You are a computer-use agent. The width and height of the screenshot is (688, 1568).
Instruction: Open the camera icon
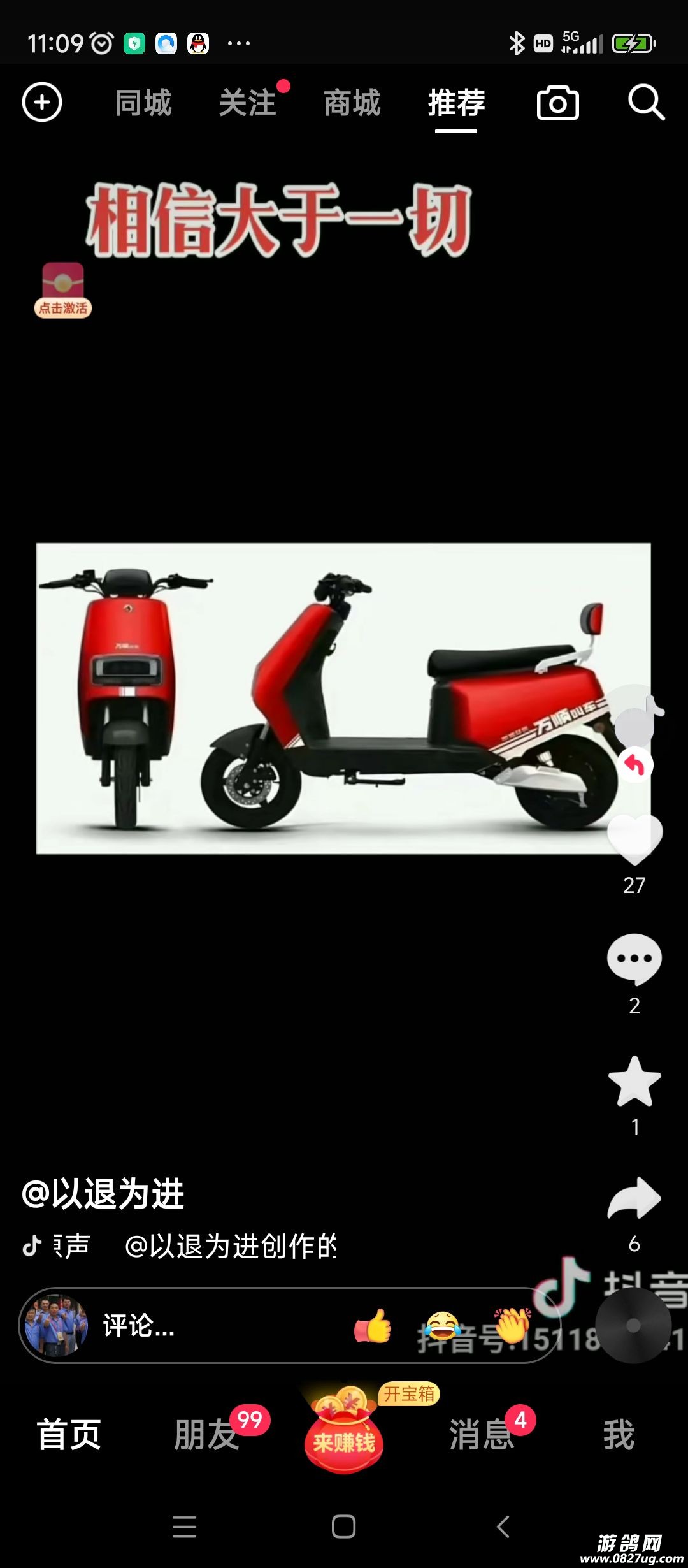[558, 103]
